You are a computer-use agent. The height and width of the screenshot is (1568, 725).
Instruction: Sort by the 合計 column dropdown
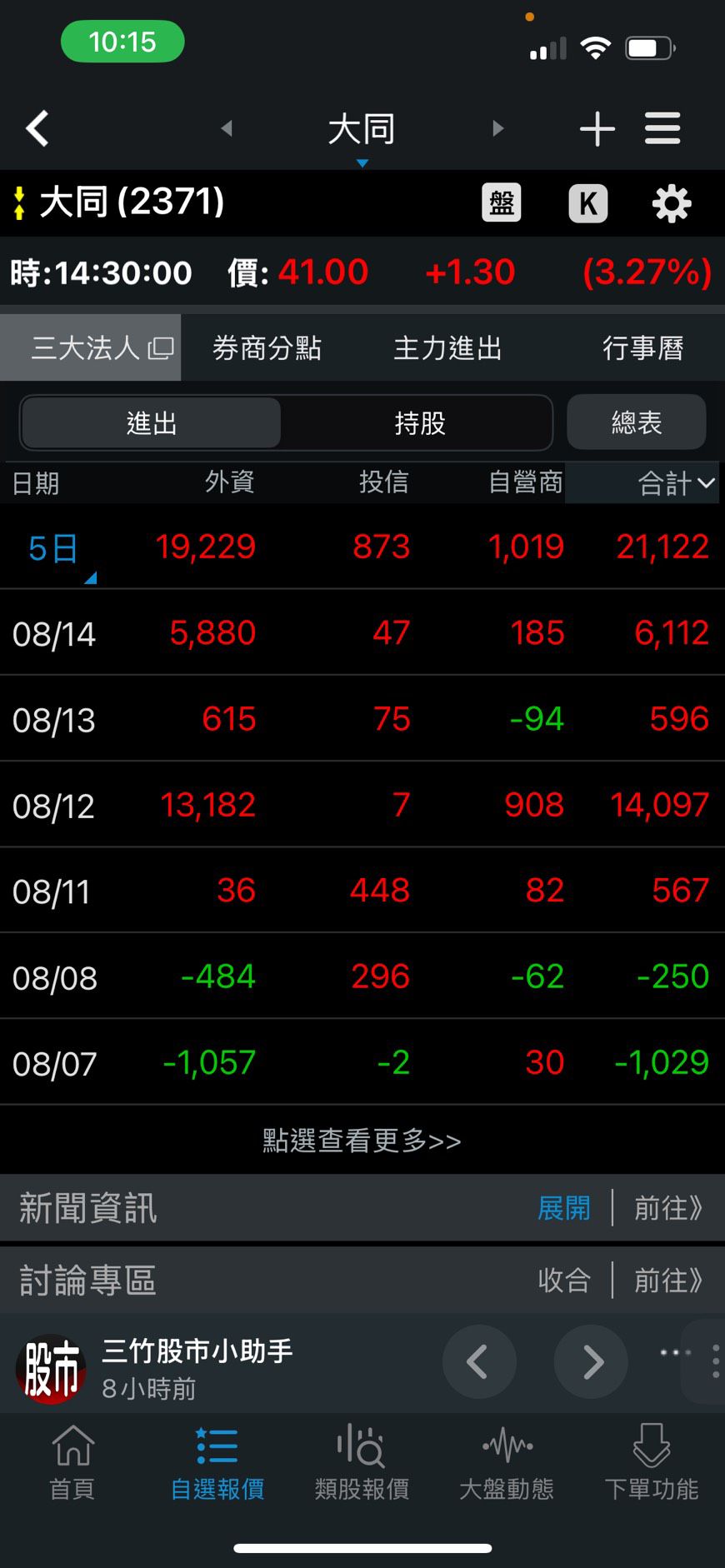[x=675, y=483]
